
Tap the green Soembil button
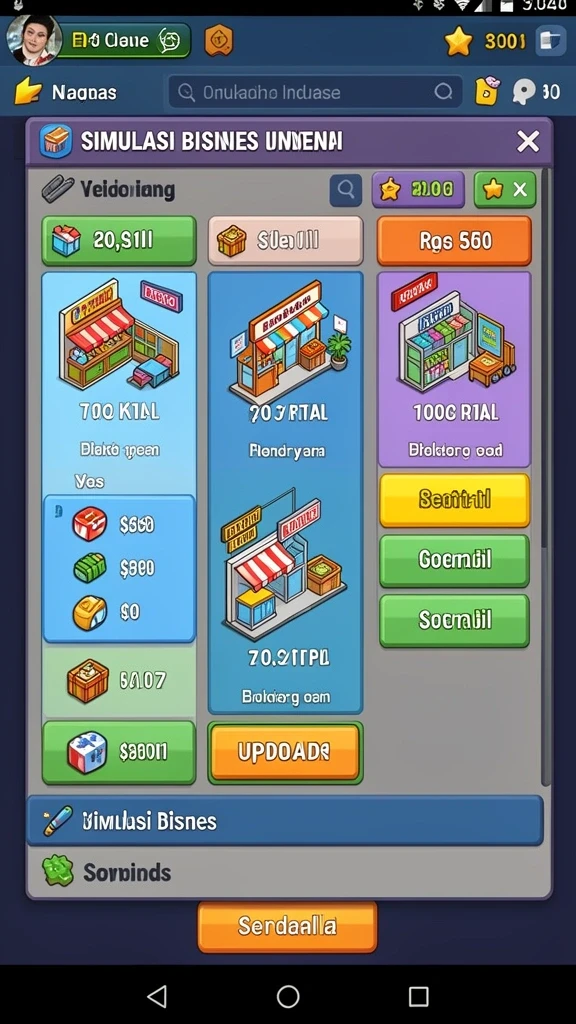click(x=455, y=620)
